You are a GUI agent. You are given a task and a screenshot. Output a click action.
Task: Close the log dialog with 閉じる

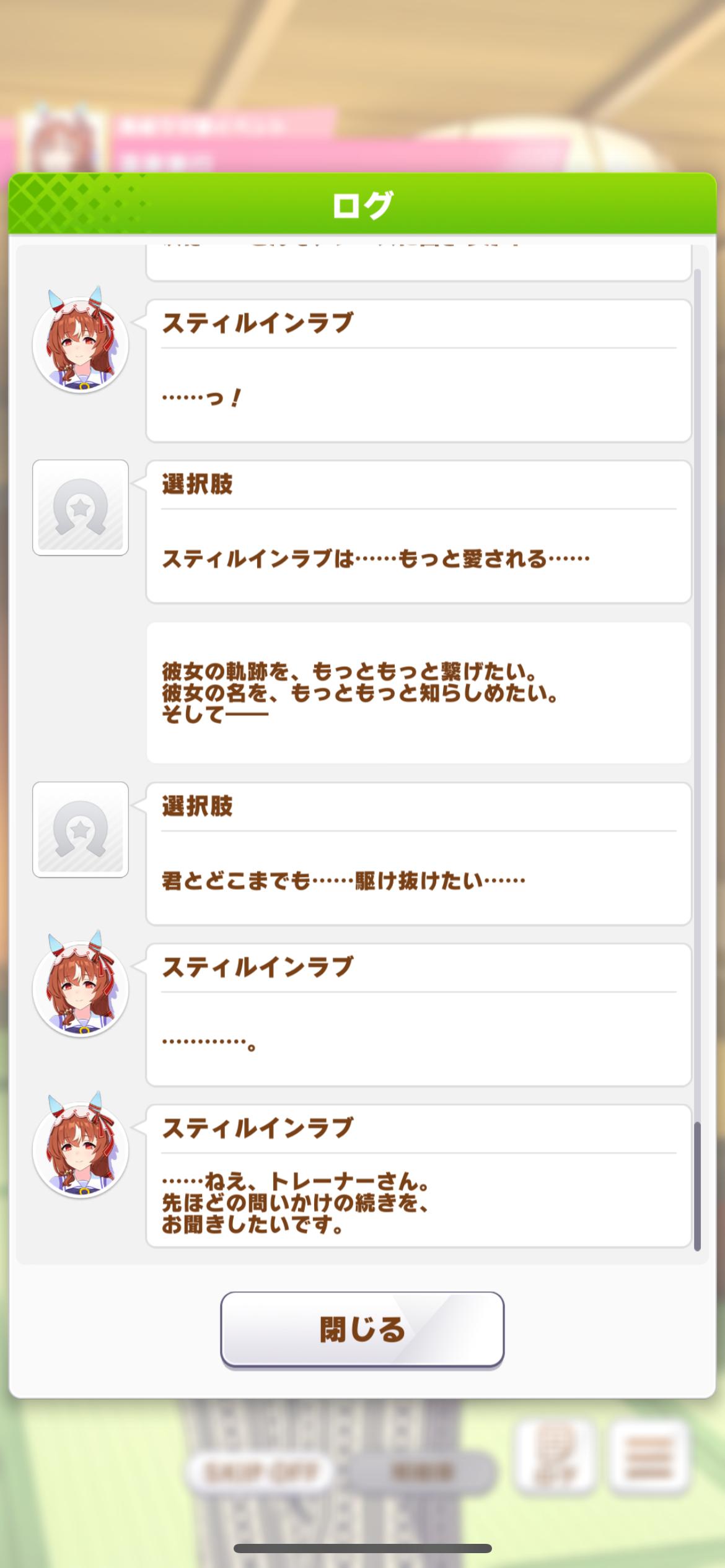coord(362,1328)
